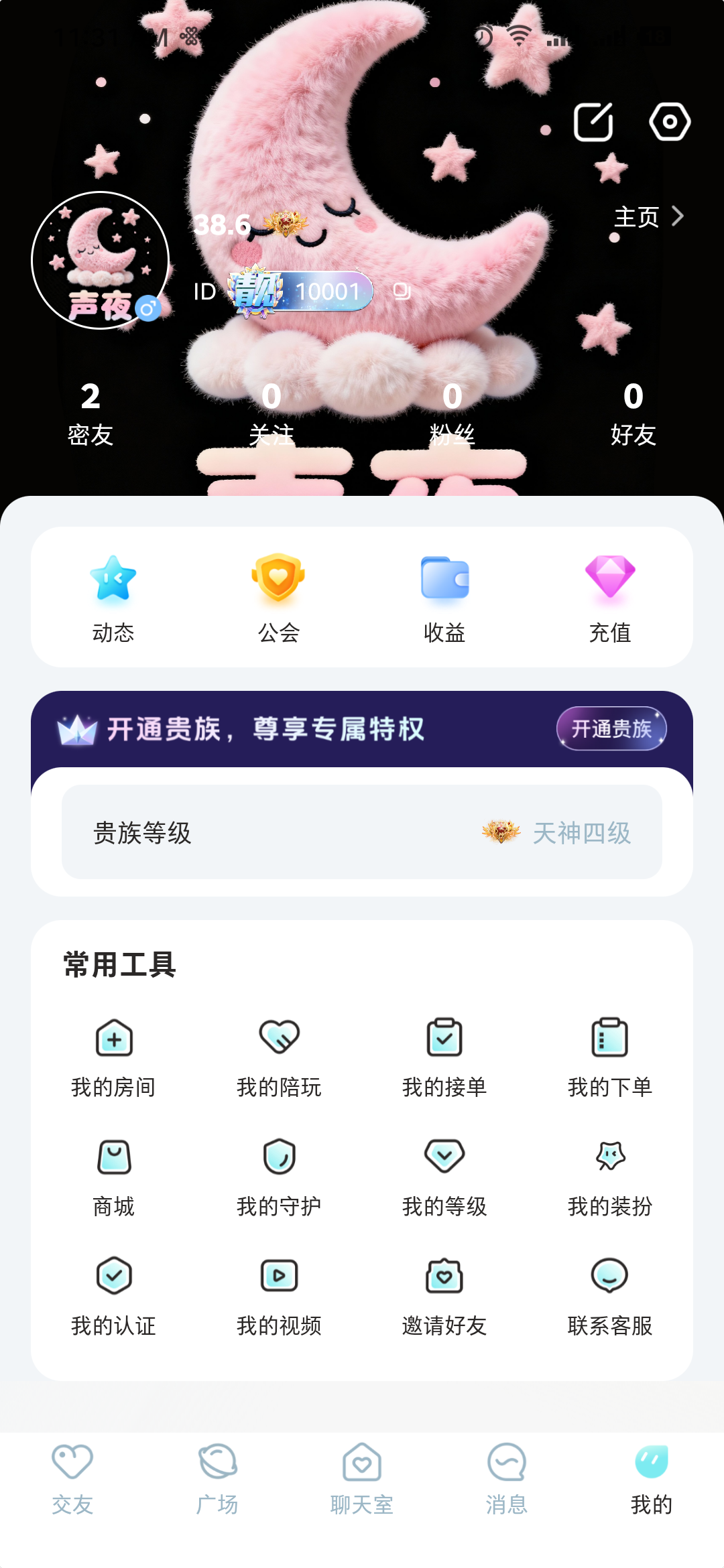
Task: Tap the 开通贵族 button
Action: (611, 728)
